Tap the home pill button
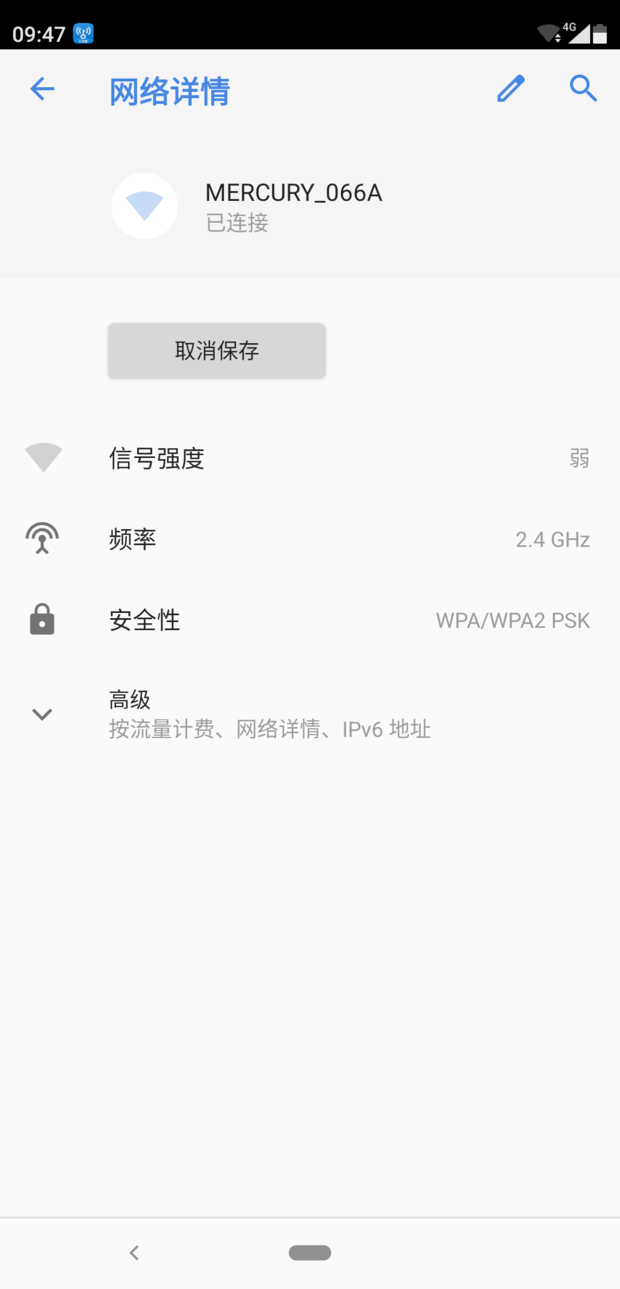The height and width of the screenshot is (1289, 620). tap(310, 1253)
